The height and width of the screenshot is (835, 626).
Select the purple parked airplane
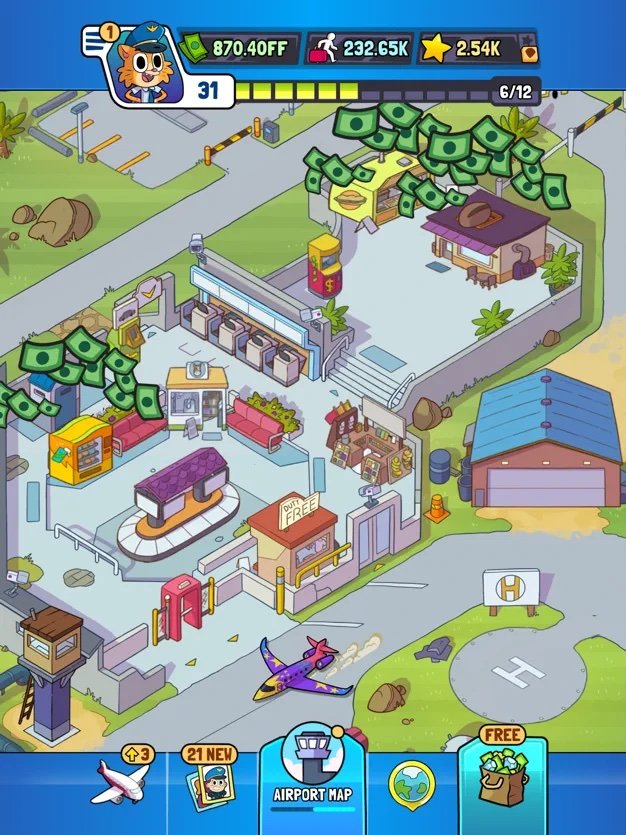pyautogui.click(x=300, y=670)
